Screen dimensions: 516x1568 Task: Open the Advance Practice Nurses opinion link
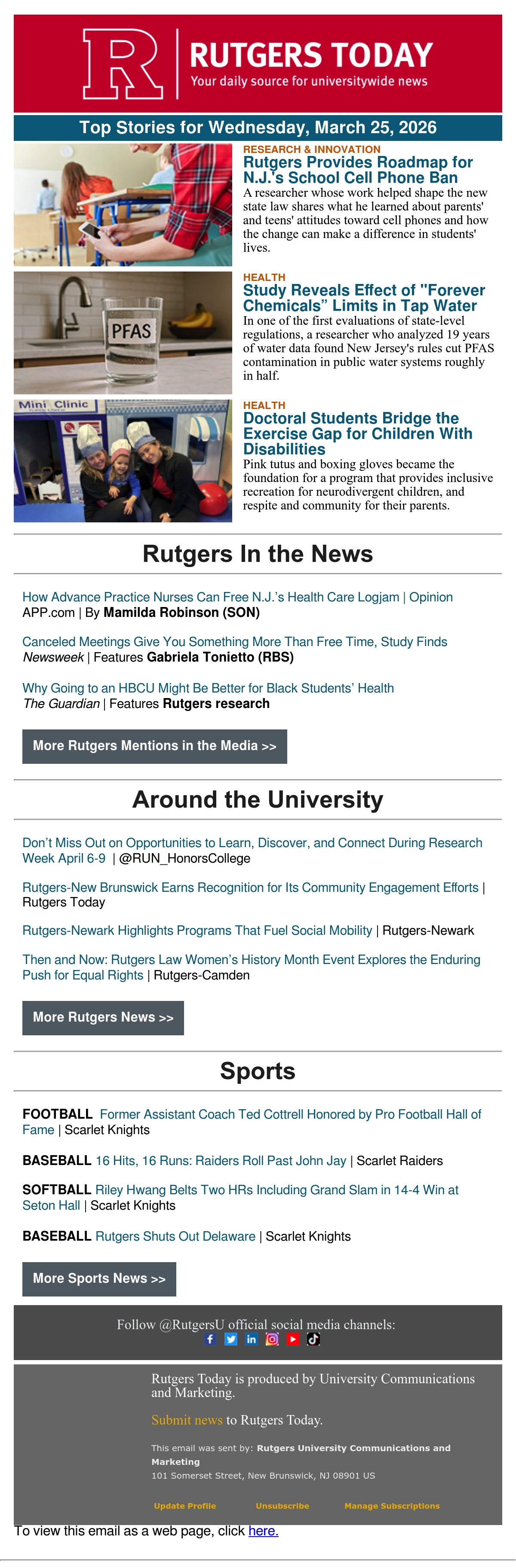tap(238, 597)
